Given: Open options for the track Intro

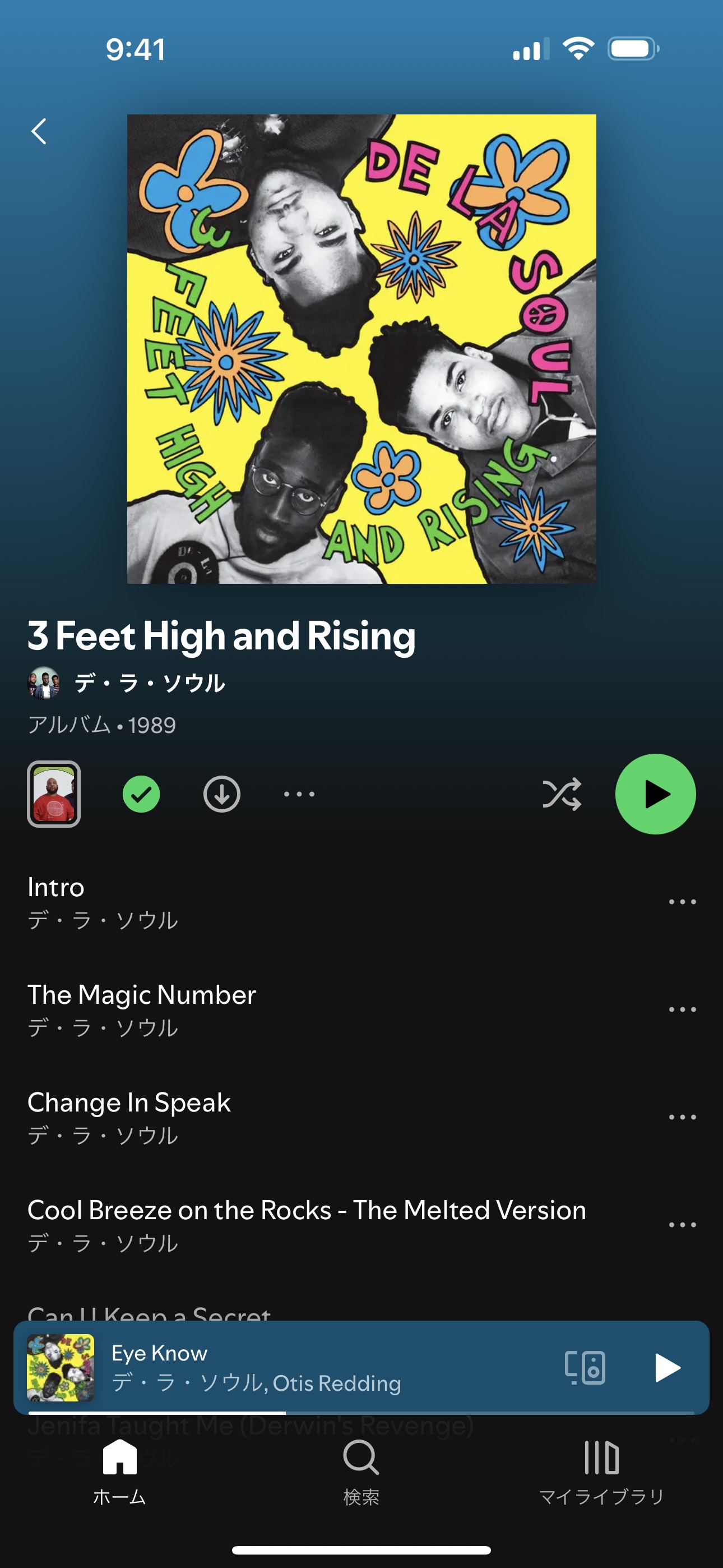Looking at the screenshot, I should [x=682, y=901].
